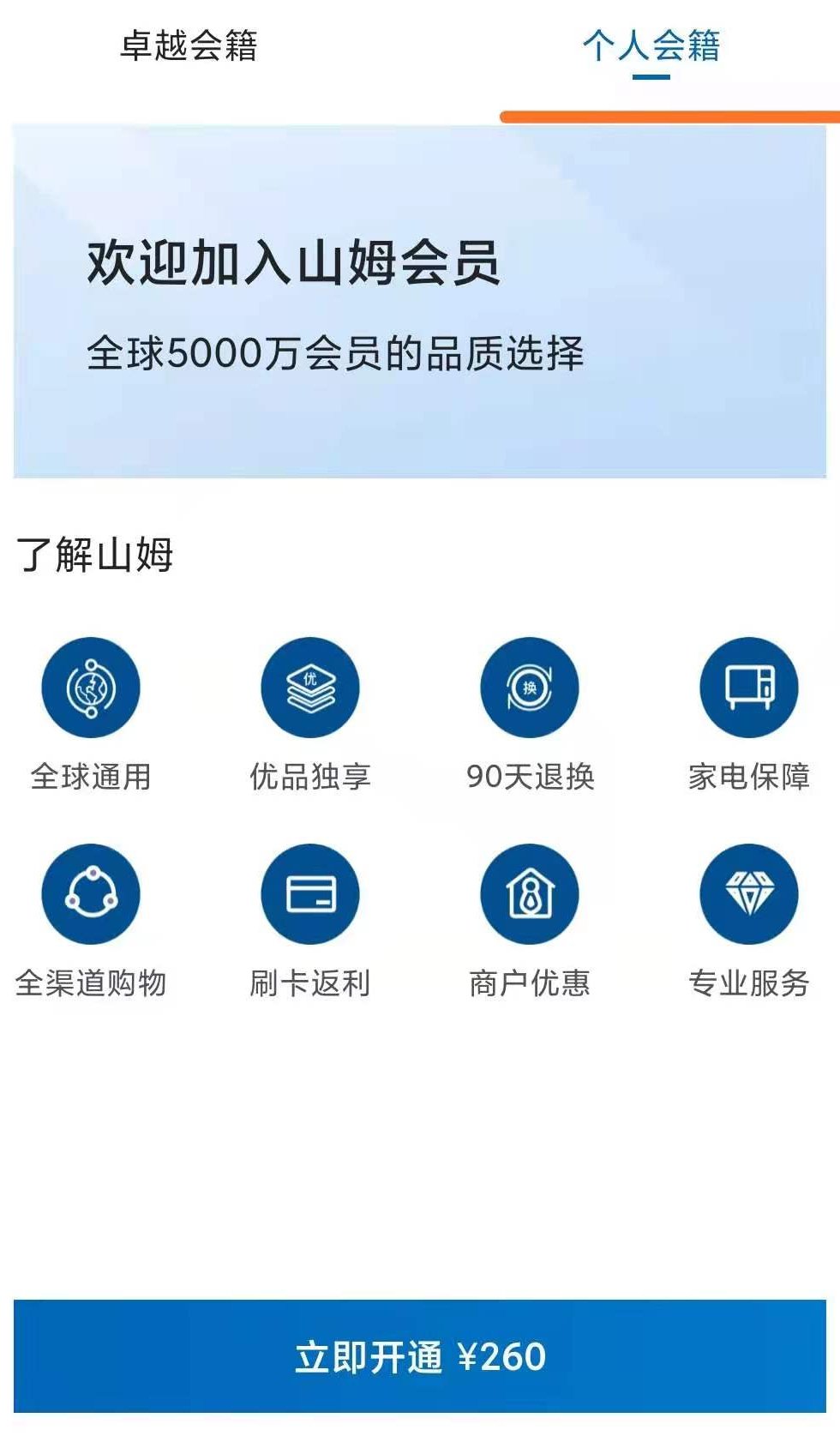The height and width of the screenshot is (1436, 840).
Task: Select the 个人会籍 tab
Action: pos(651,45)
